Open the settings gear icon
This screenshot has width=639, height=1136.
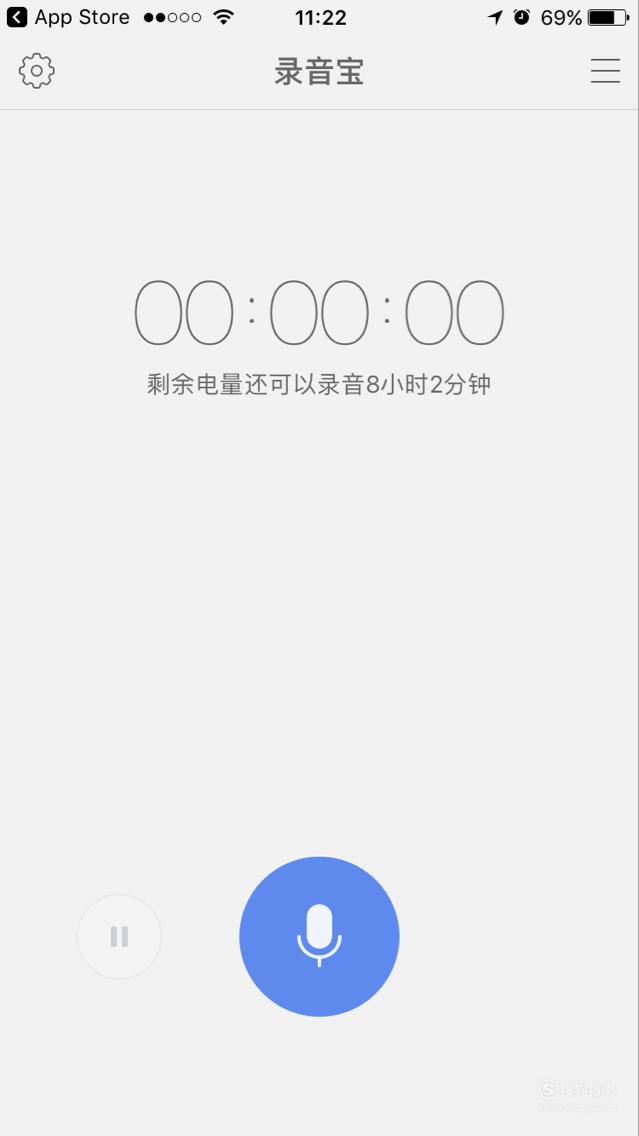coord(36,71)
